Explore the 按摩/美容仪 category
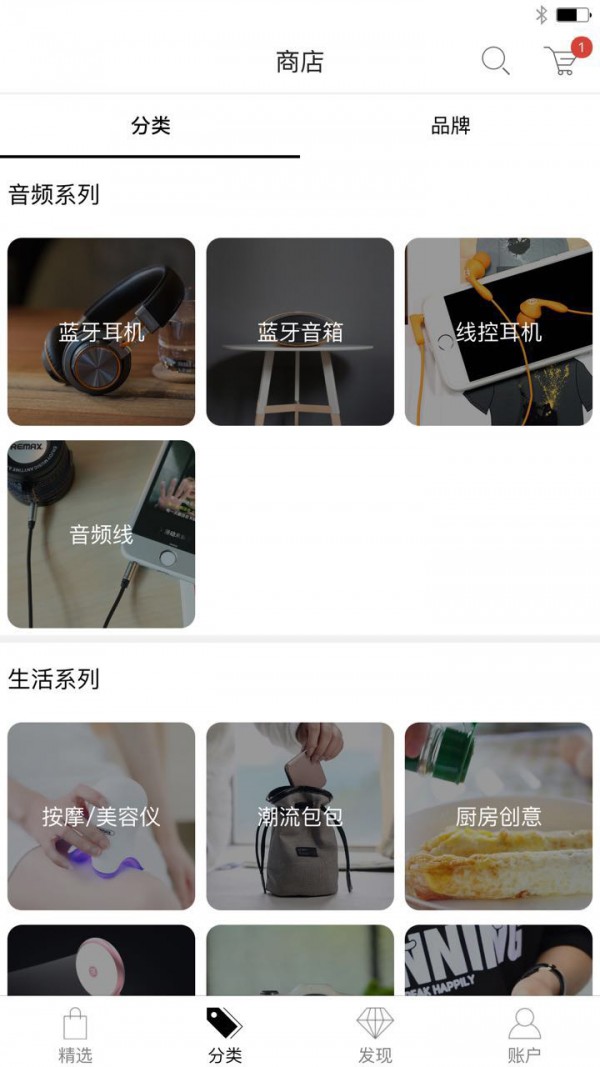Image resolution: width=600 pixels, height=1067 pixels. tap(101, 816)
